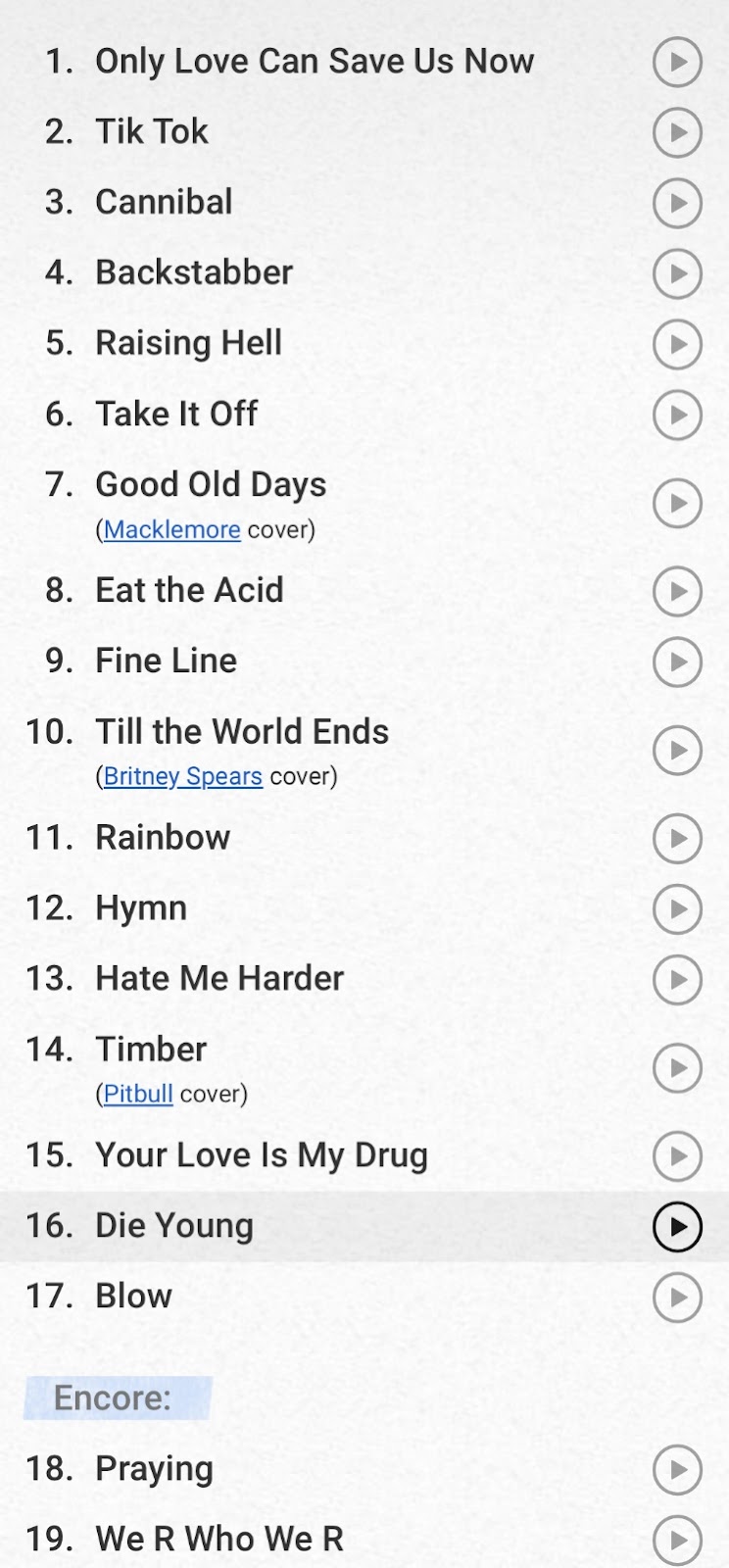This screenshot has width=729, height=1568.
Task: Play the song Cannibal
Action: 678,203
